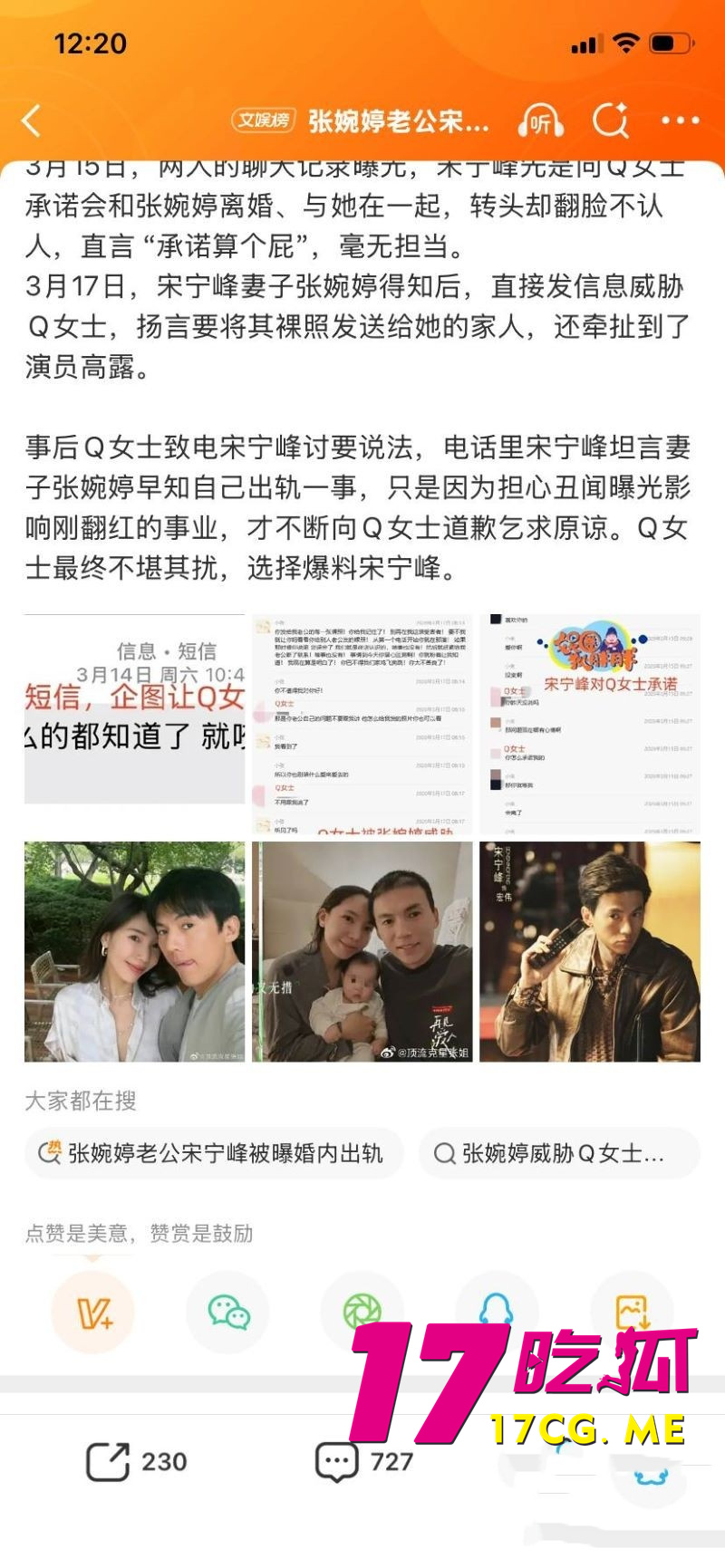725x1568 pixels.
Task: Go back using the top-left arrow
Action: coord(32,120)
